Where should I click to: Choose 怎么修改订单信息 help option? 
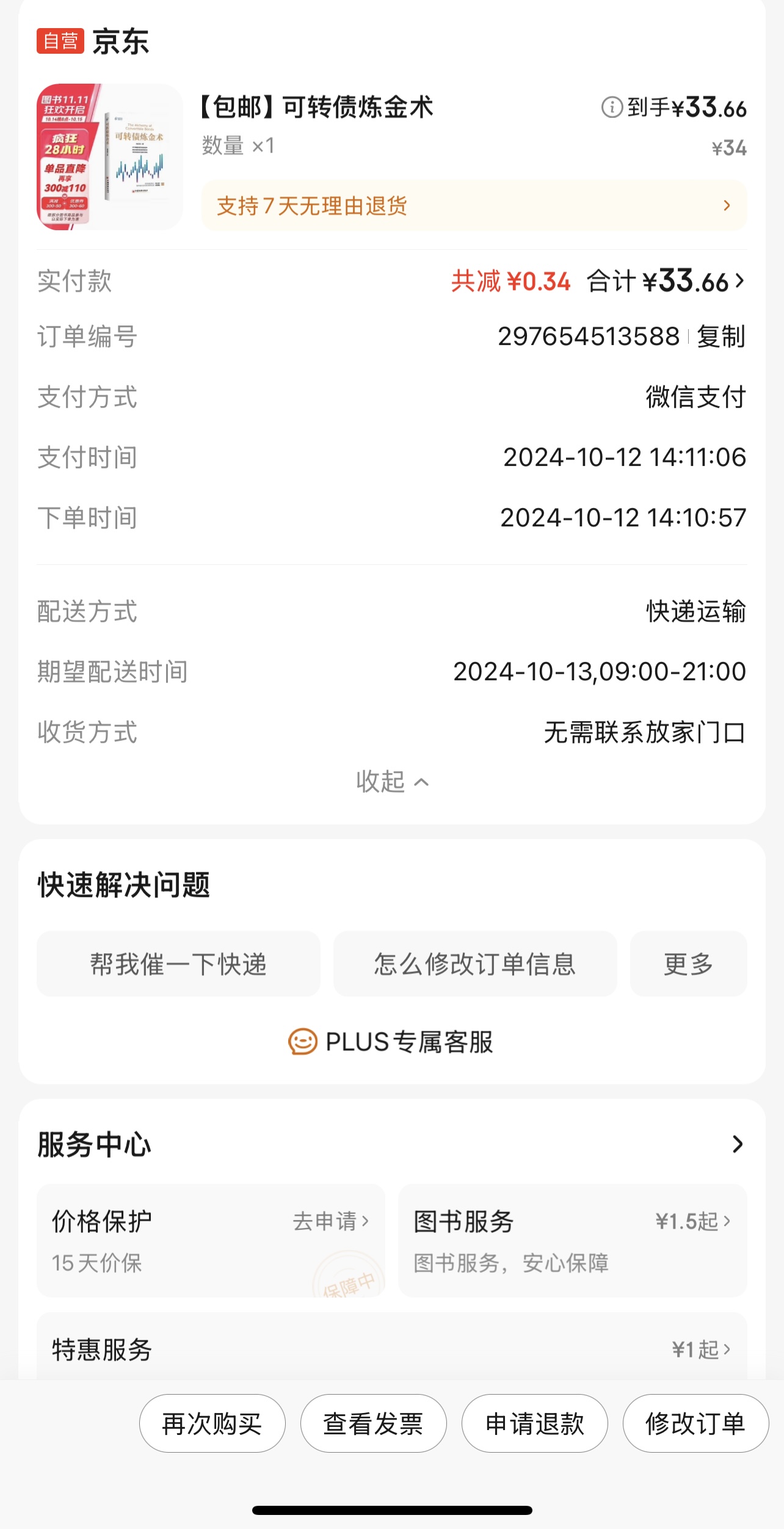tap(474, 964)
